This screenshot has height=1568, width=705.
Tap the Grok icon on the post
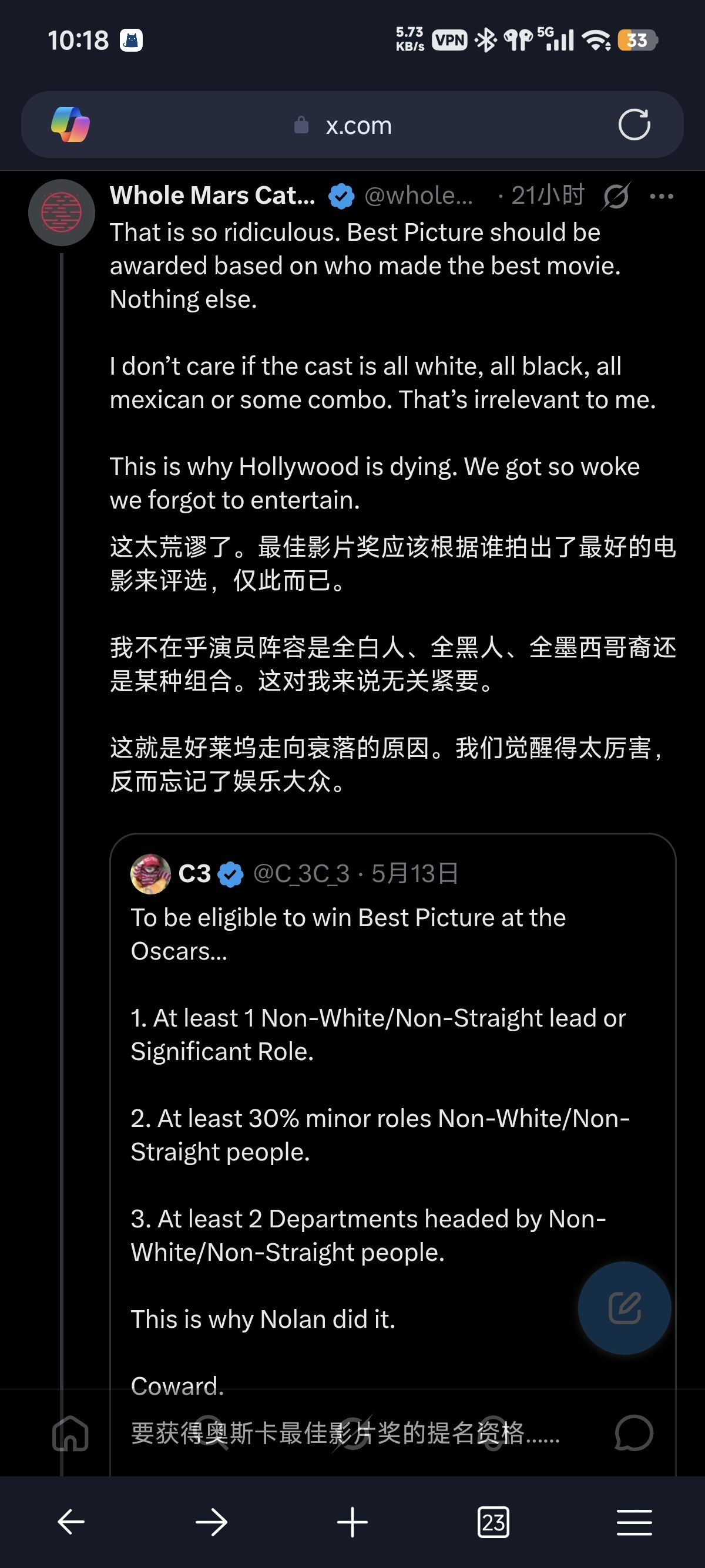pos(616,196)
